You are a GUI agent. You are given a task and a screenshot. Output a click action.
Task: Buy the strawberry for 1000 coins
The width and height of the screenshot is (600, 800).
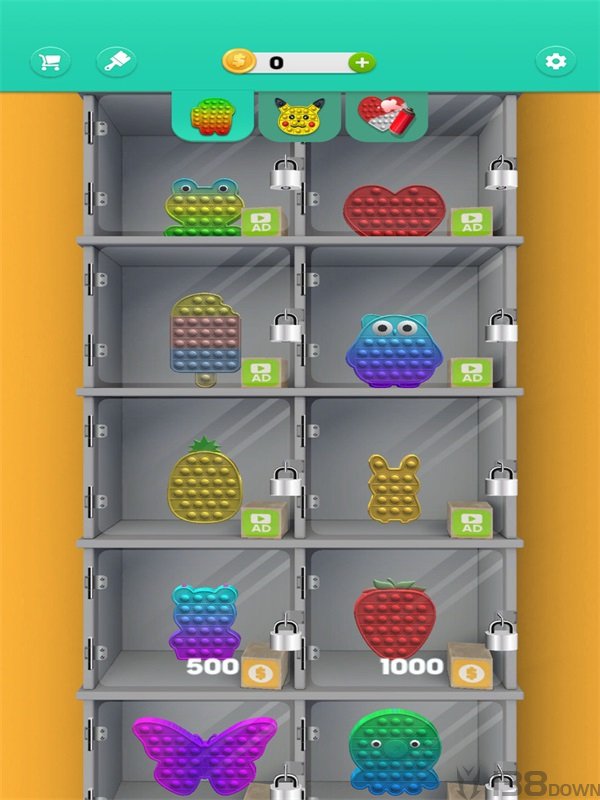470,667
